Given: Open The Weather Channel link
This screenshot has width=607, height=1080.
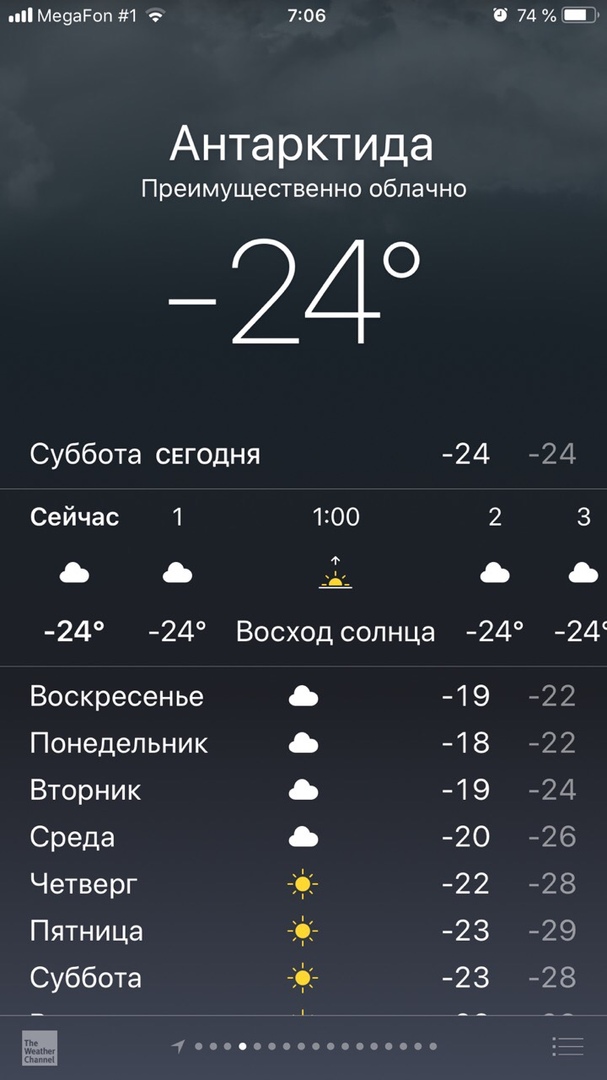Looking at the screenshot, I should [39, 1048].
